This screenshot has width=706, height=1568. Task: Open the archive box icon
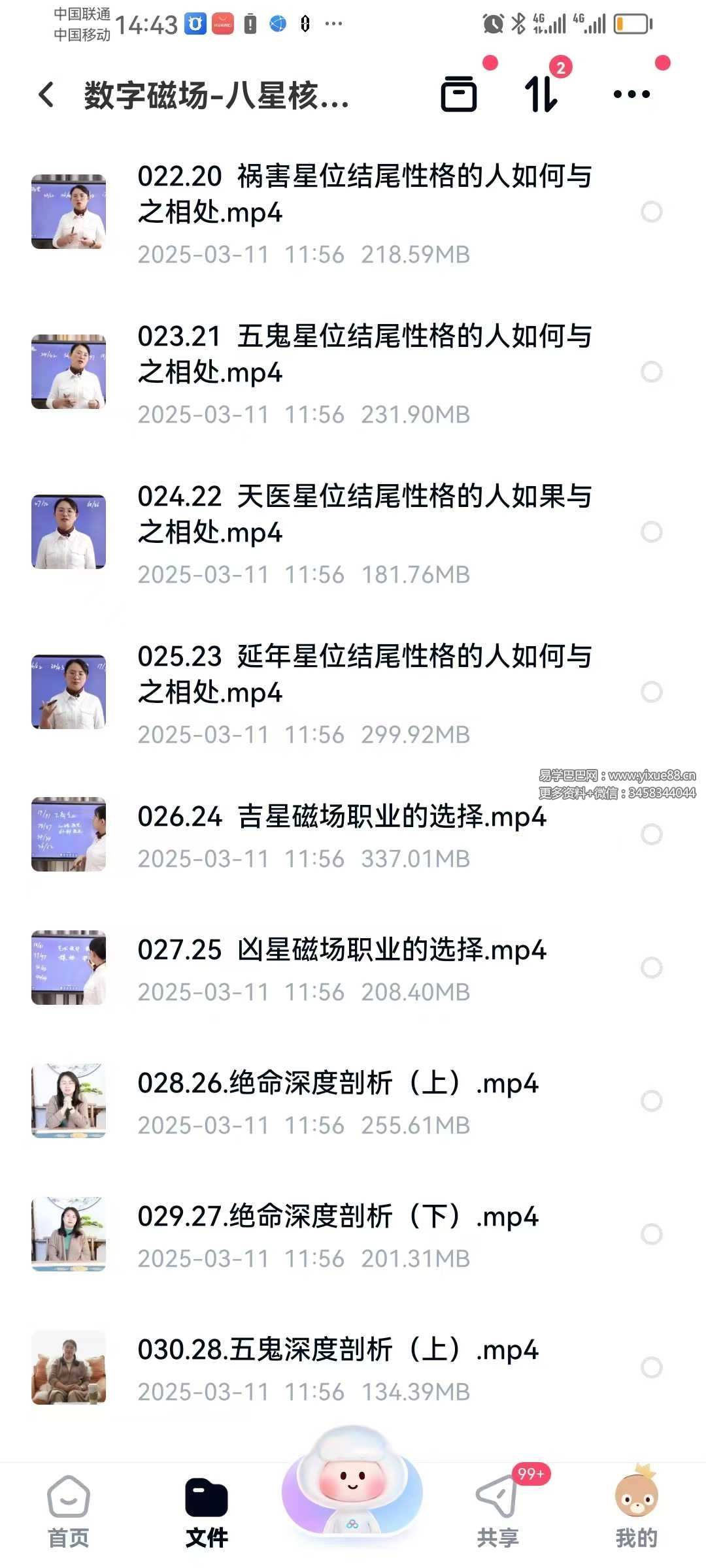pyautogui.click(x=459, y=94)
